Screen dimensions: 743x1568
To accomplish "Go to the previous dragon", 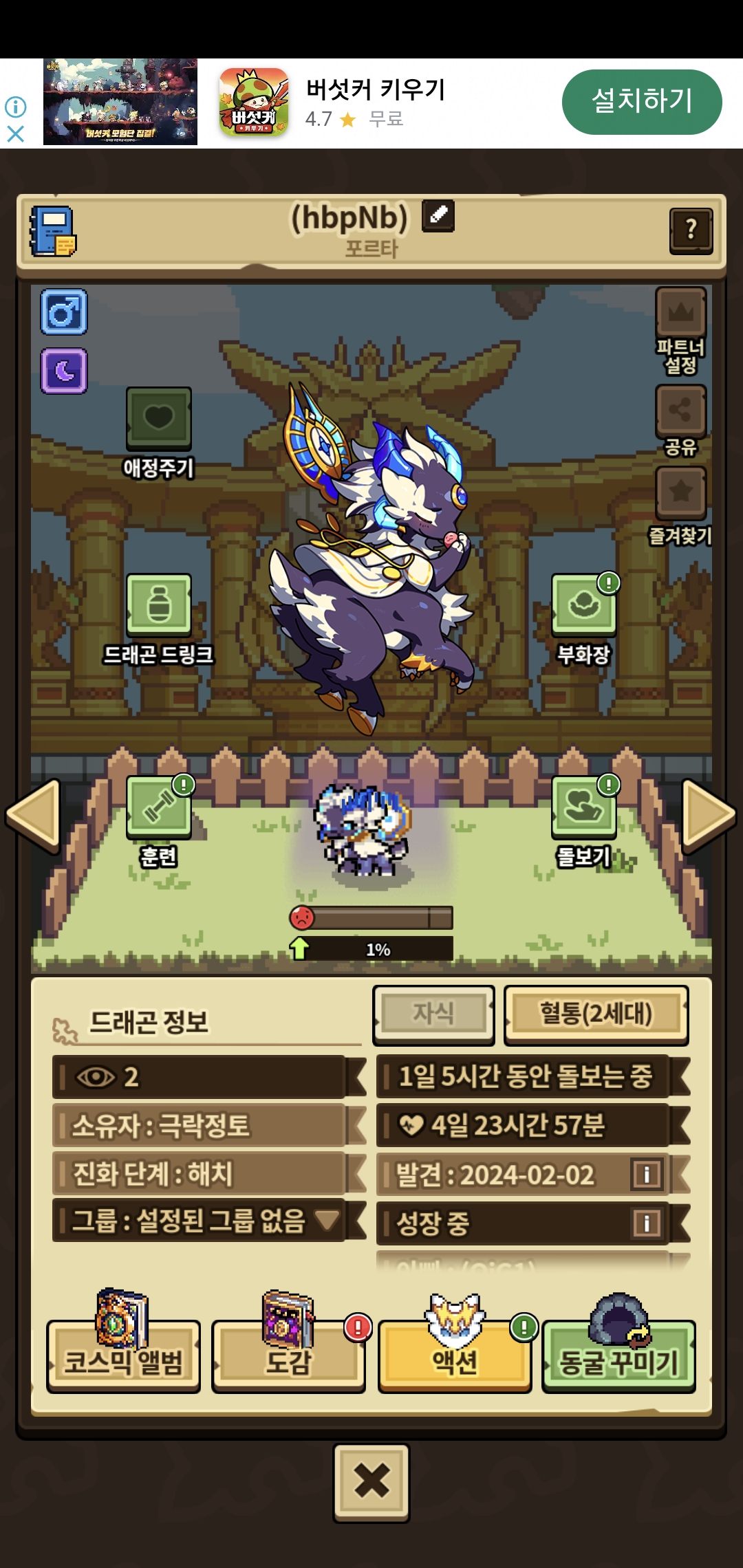I will click(32, 816).
